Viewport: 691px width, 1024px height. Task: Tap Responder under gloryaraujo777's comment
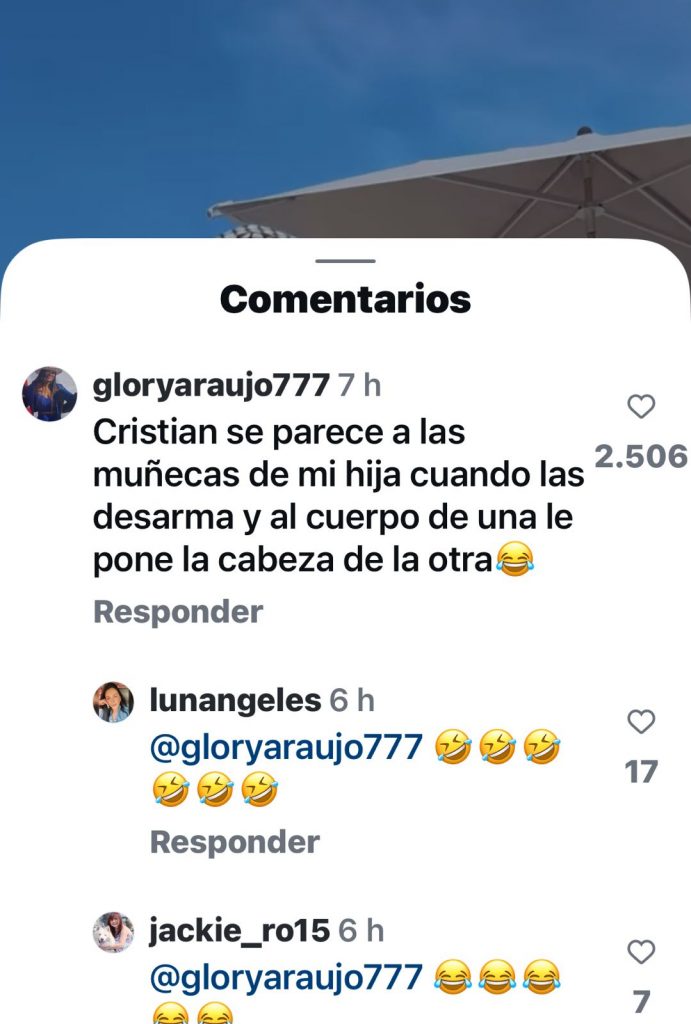point(178,612)
